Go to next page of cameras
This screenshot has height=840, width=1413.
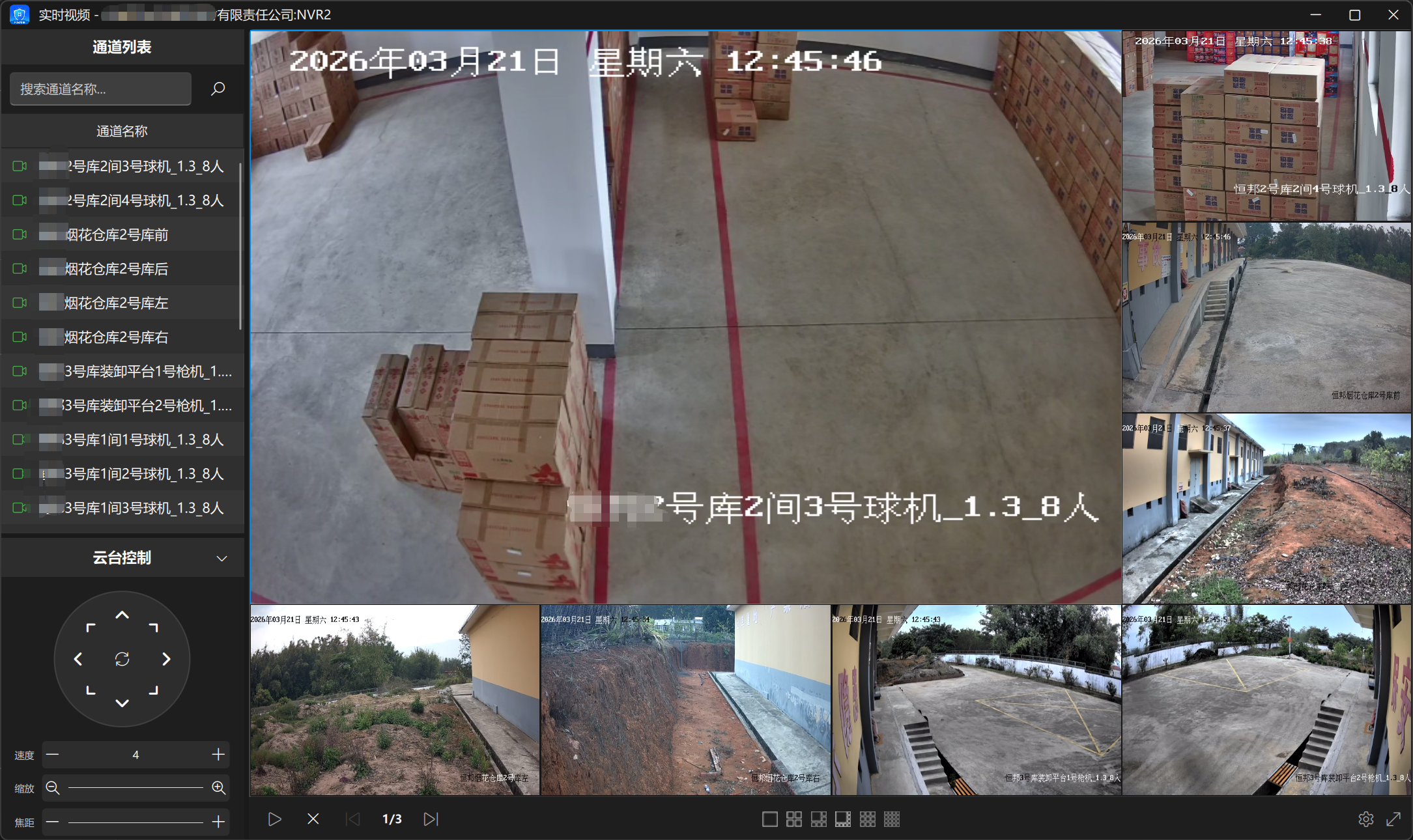point(431,819)
